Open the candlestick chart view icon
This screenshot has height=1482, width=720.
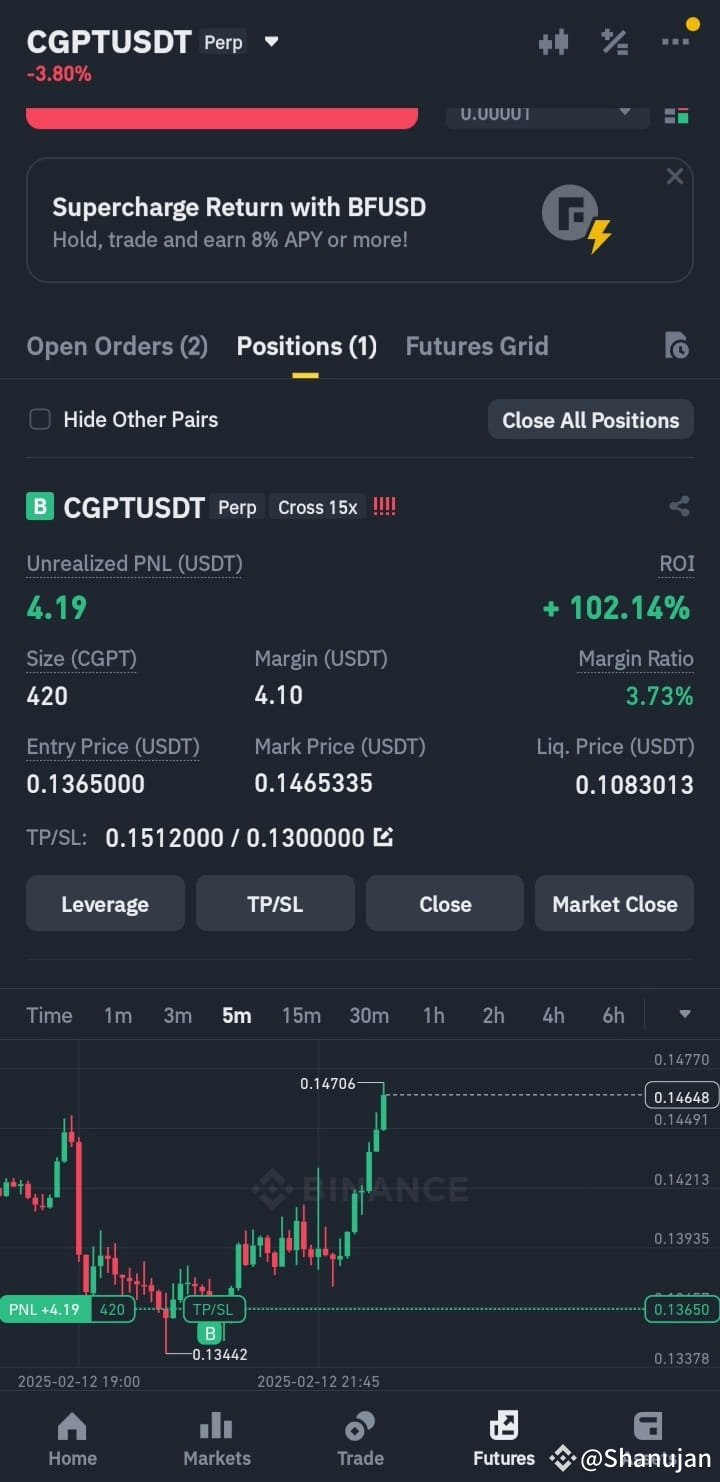pos(553,41)
